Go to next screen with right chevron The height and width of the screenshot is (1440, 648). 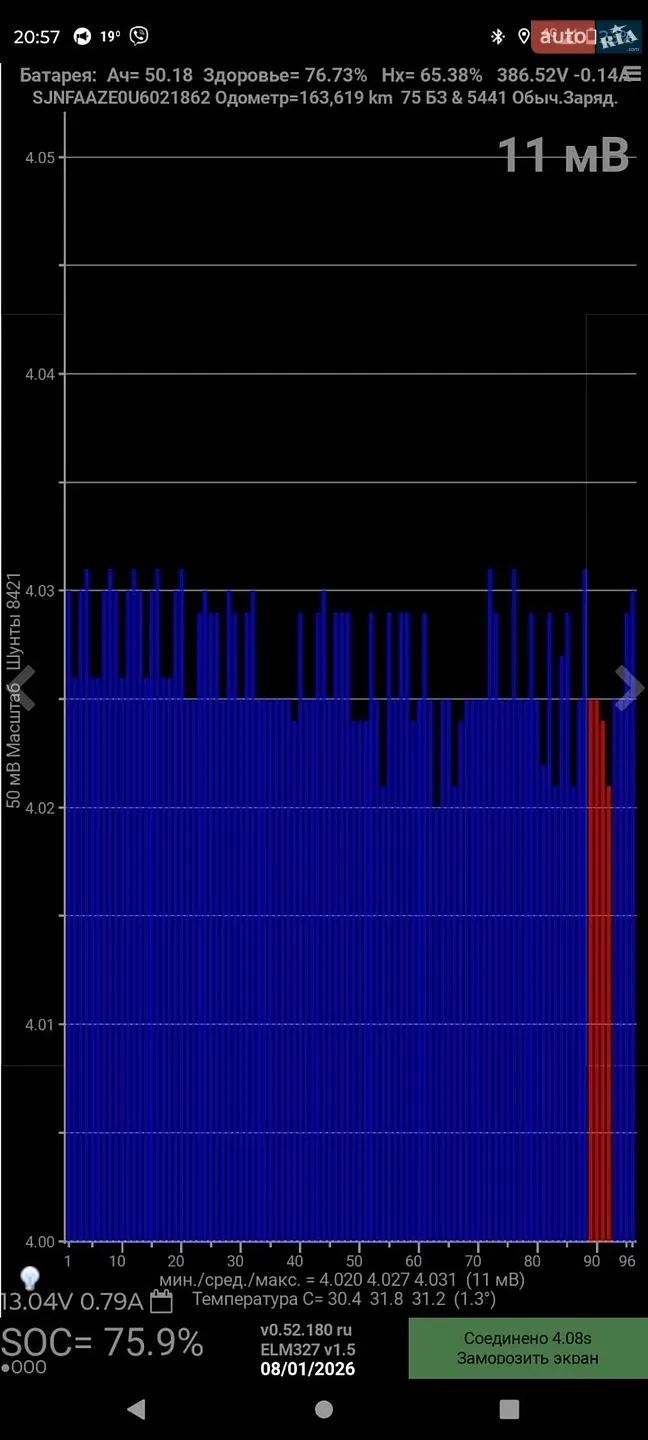pyautogui.click(x=630, y=687)
